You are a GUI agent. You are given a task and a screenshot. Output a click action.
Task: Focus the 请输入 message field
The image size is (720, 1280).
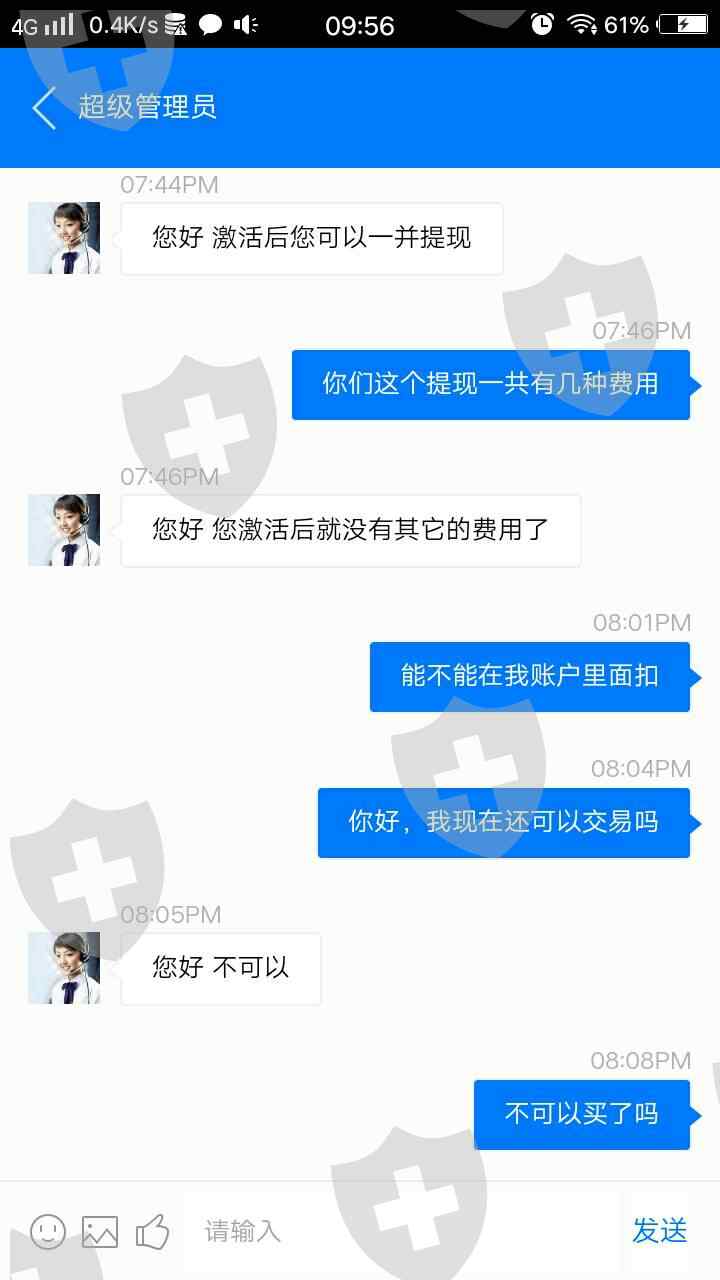pos(402,1231)
